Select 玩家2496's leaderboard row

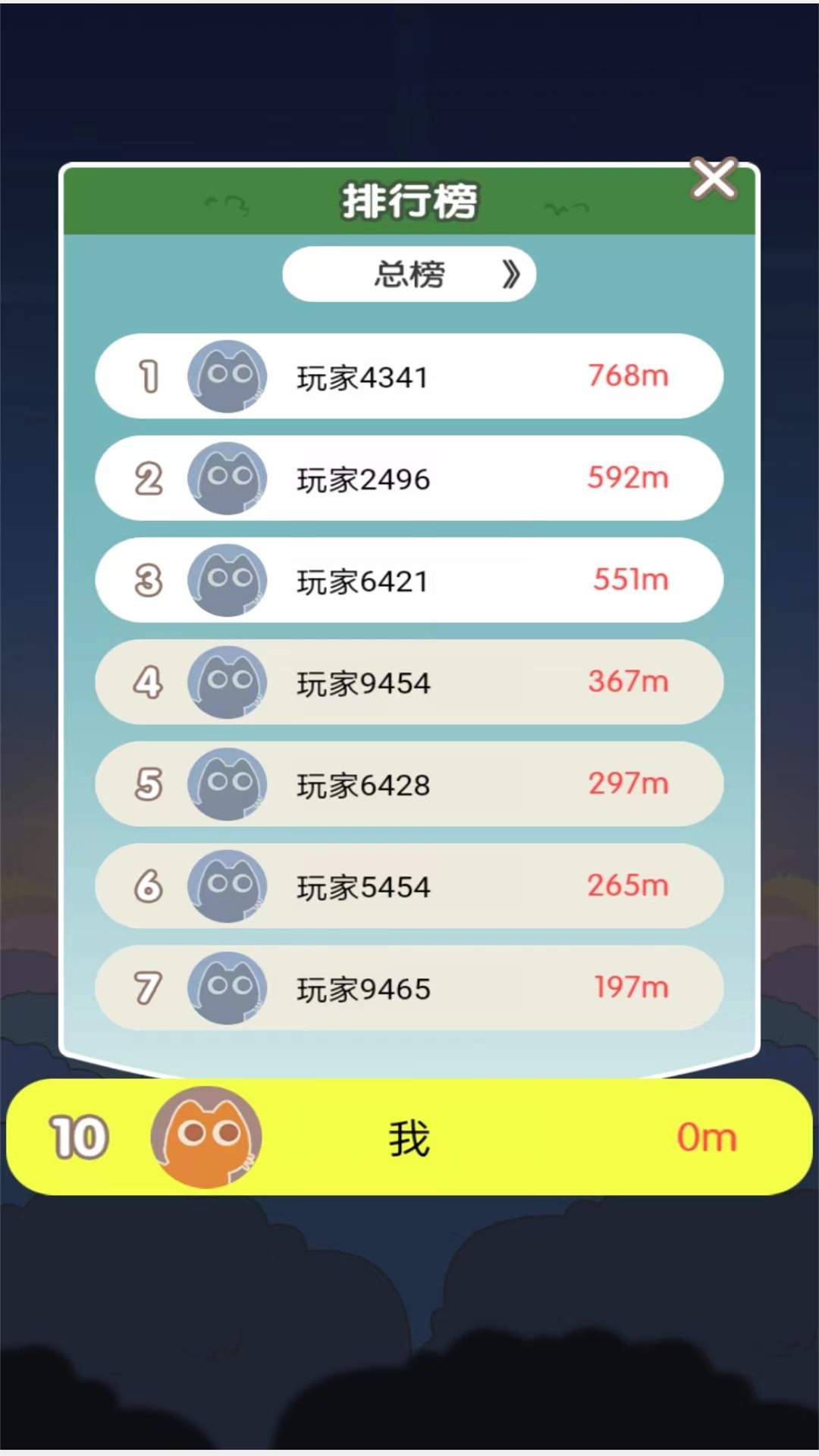[409, 479]
